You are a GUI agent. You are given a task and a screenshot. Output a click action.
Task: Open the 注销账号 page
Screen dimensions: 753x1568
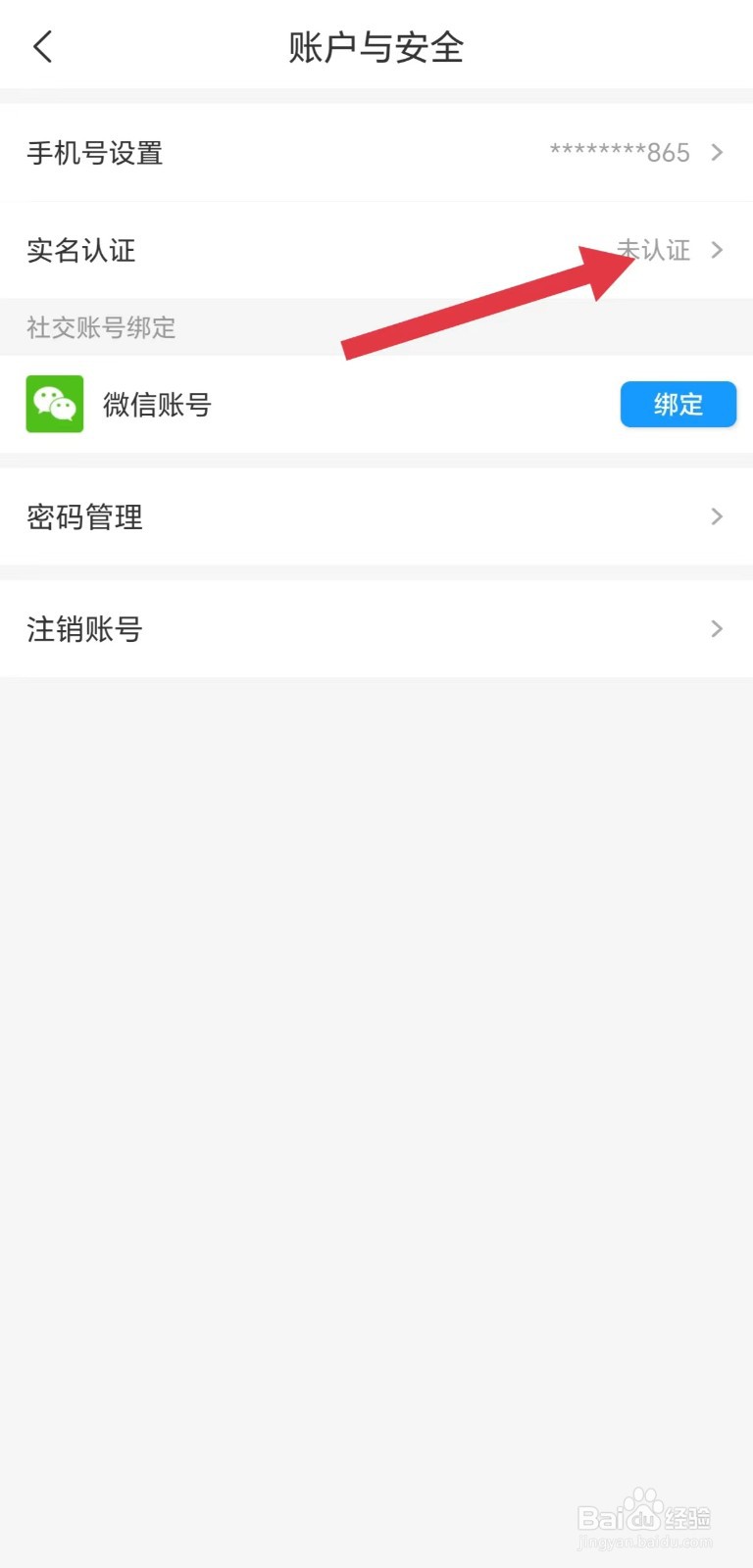coord(376,629)
